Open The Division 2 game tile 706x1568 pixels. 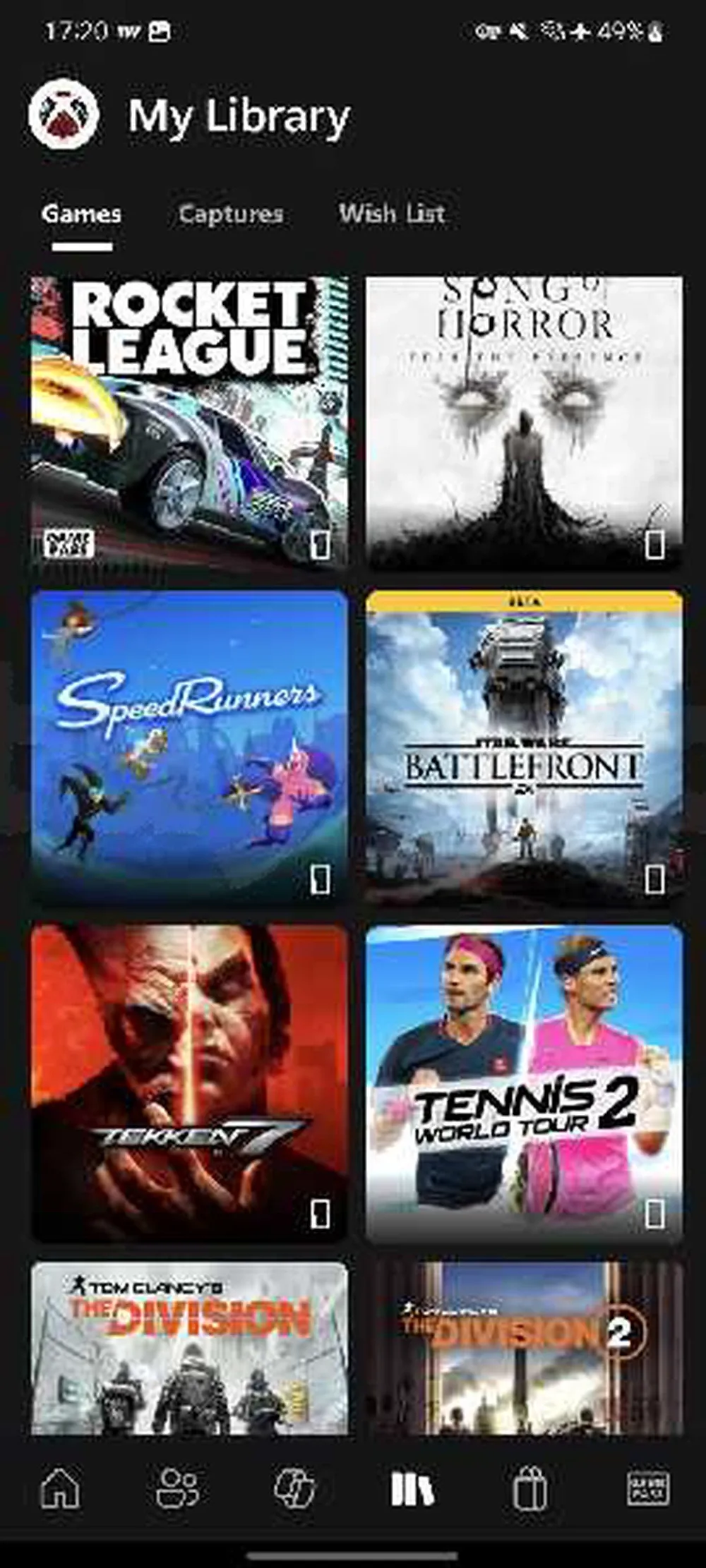pos(524,1348)
